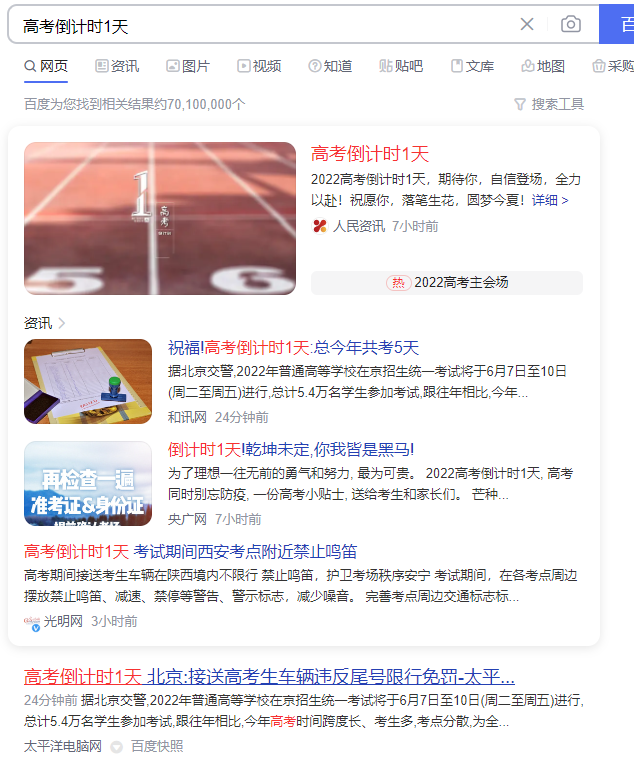Tap 详细 to read more
Viewport: 634px width, 768px height.
pos(550,200)
